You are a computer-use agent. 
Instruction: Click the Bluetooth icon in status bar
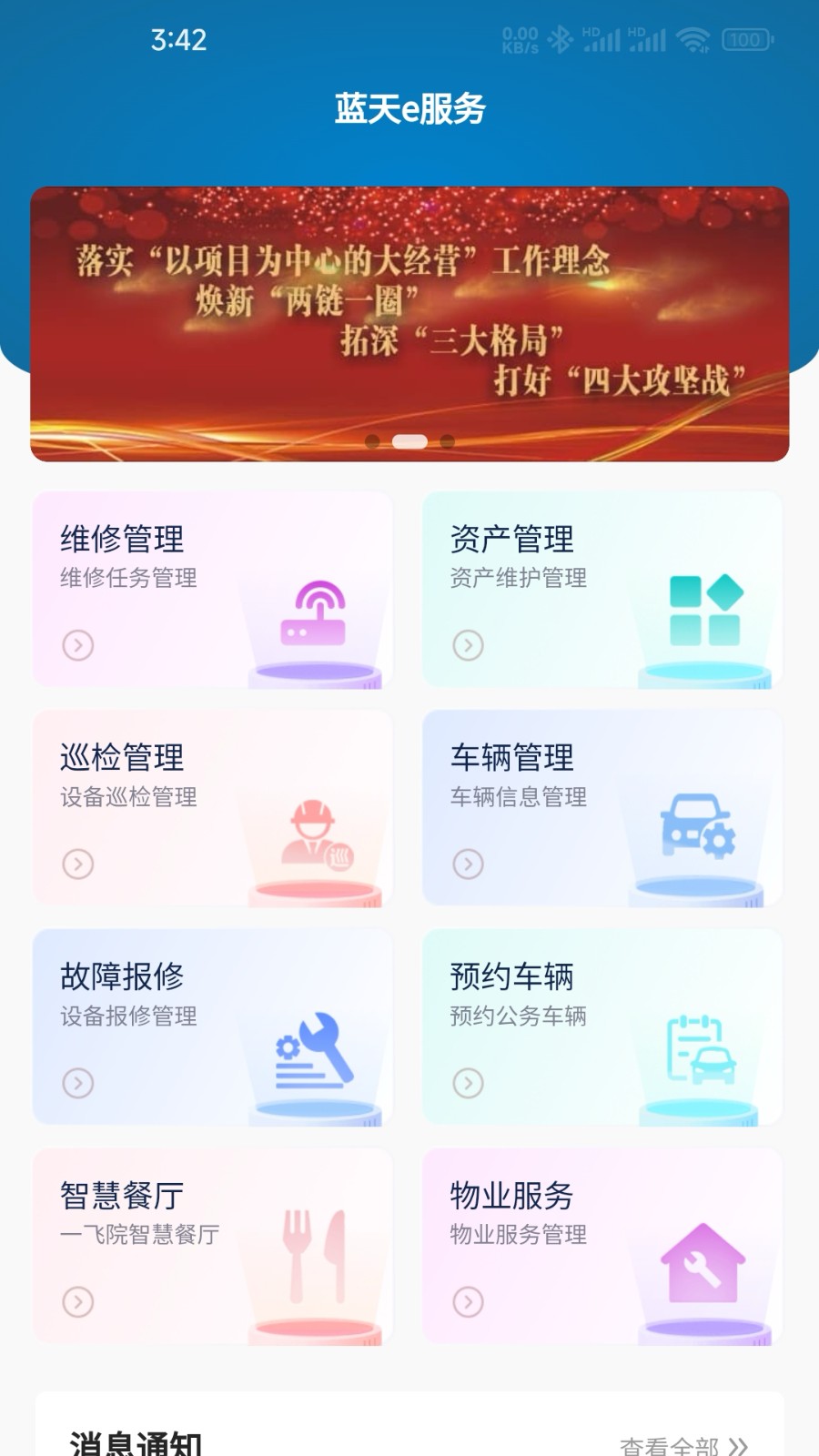pyautogui.click(x=559, y=39)
